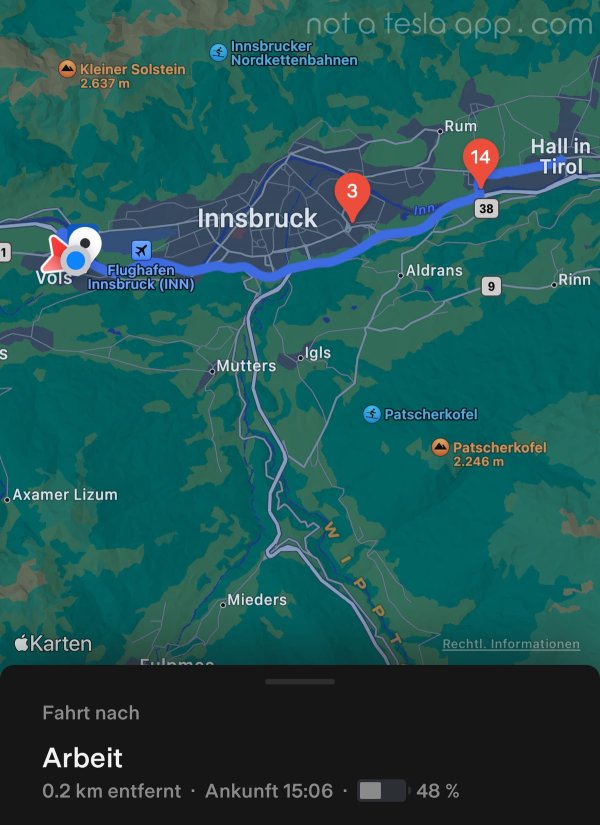Tap the blue current location dot
This screenshot has width=600, height=825.
73,260
